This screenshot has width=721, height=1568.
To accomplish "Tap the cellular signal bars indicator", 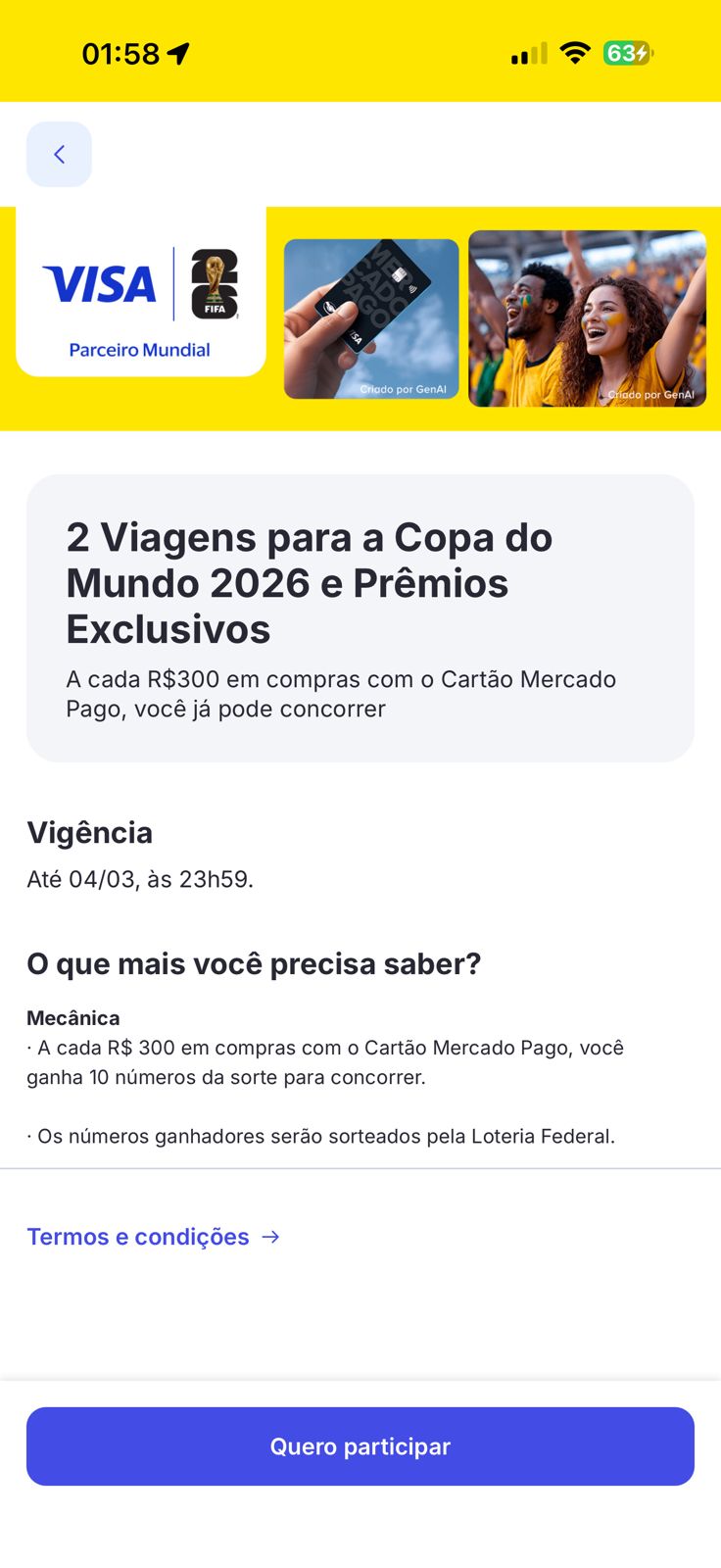I will click(x=527, y=54).
